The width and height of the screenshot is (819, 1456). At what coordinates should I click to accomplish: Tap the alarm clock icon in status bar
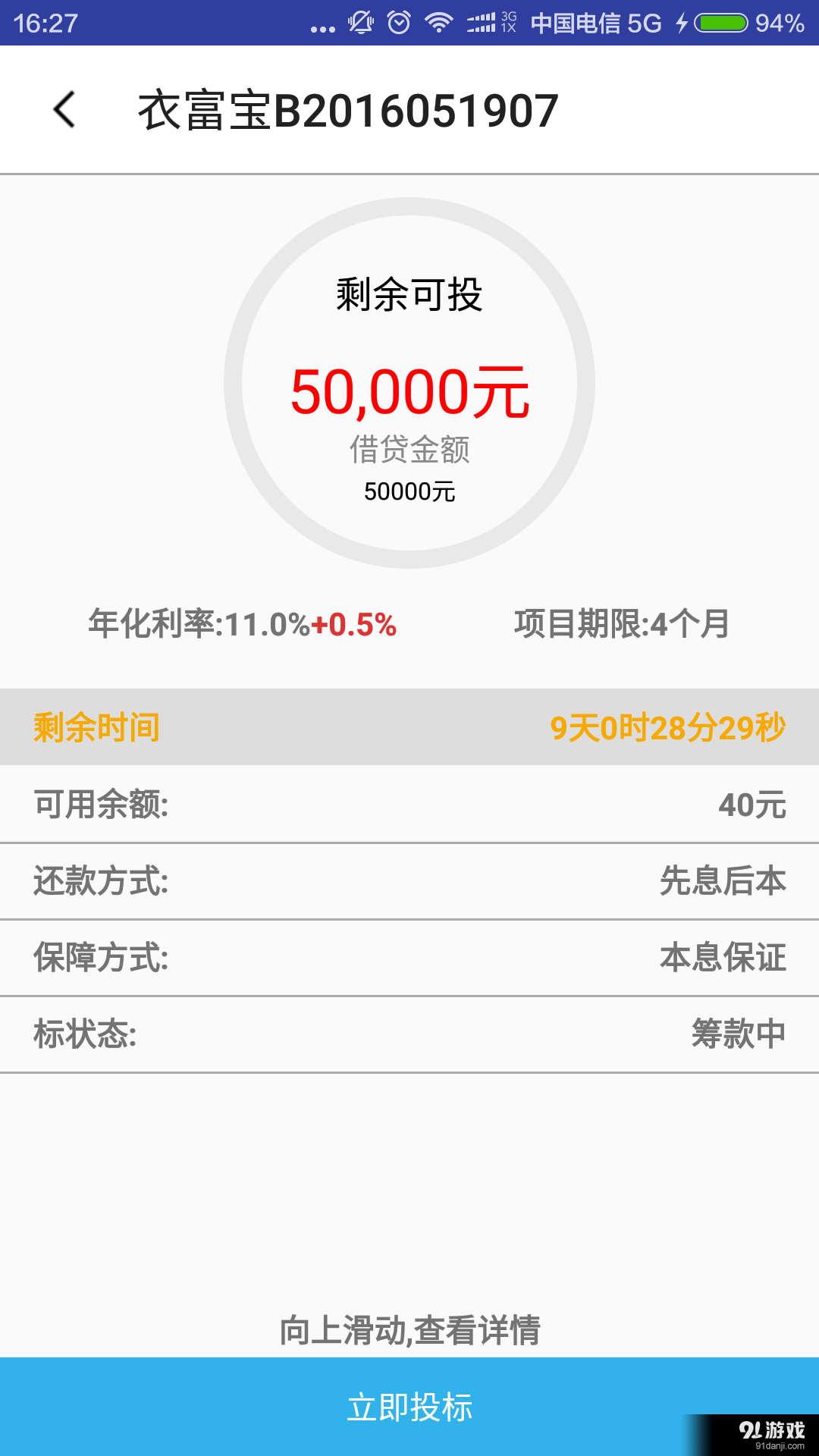(x=397, y=23)
